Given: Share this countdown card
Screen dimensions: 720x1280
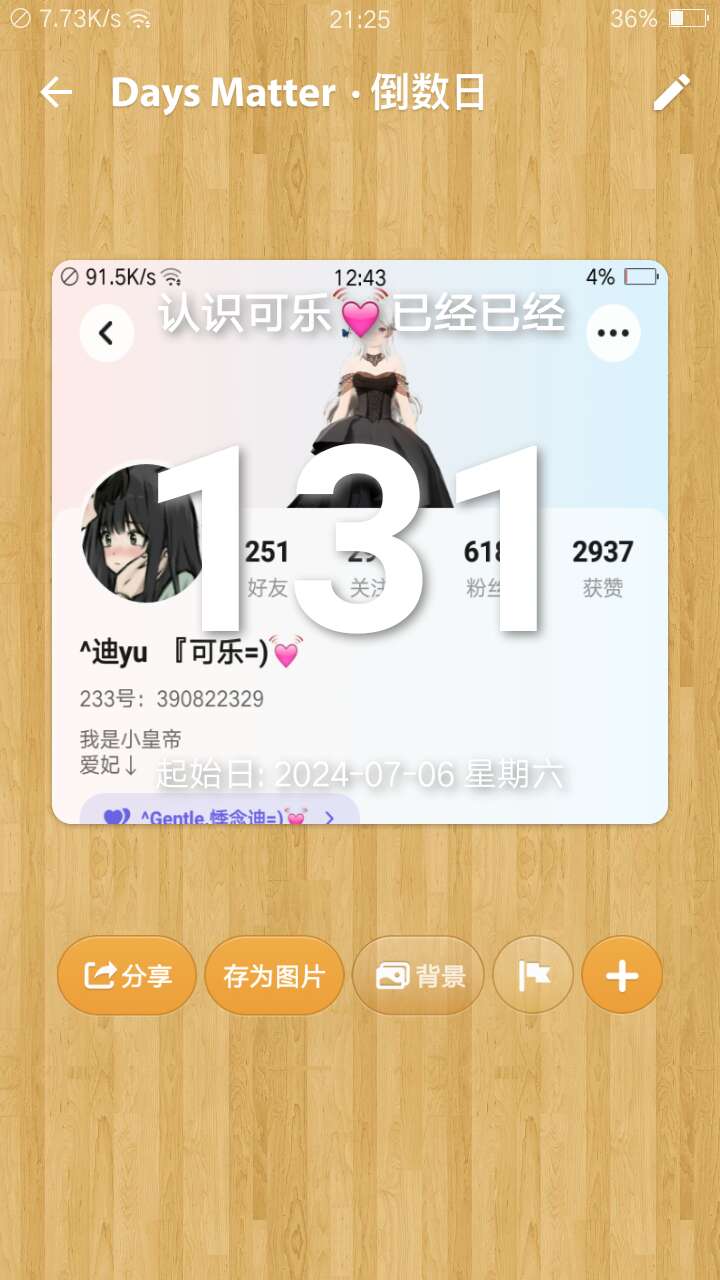Looking at the screenshot, I should (x=127, y=976).
